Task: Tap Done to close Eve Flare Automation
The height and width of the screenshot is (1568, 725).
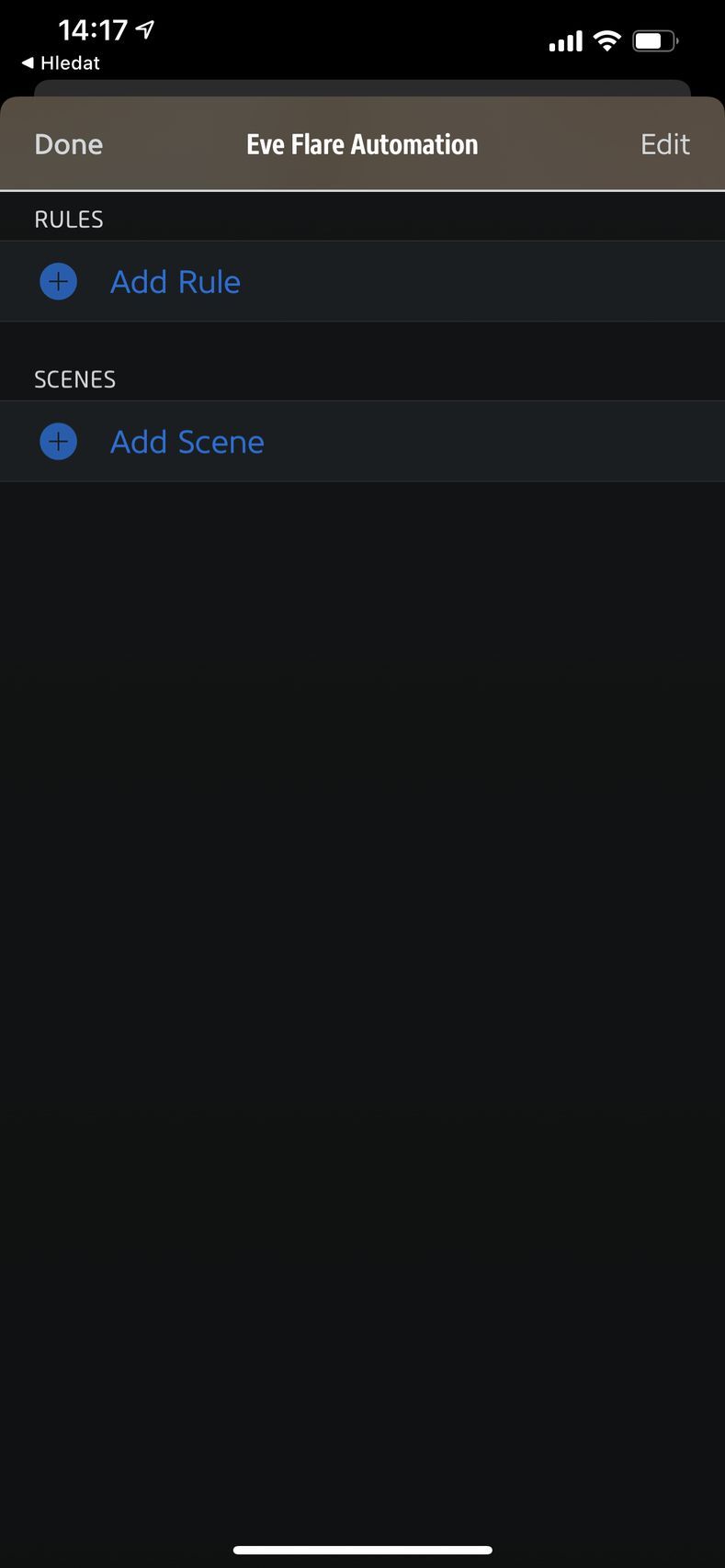Action: click(x=68, y=144)
